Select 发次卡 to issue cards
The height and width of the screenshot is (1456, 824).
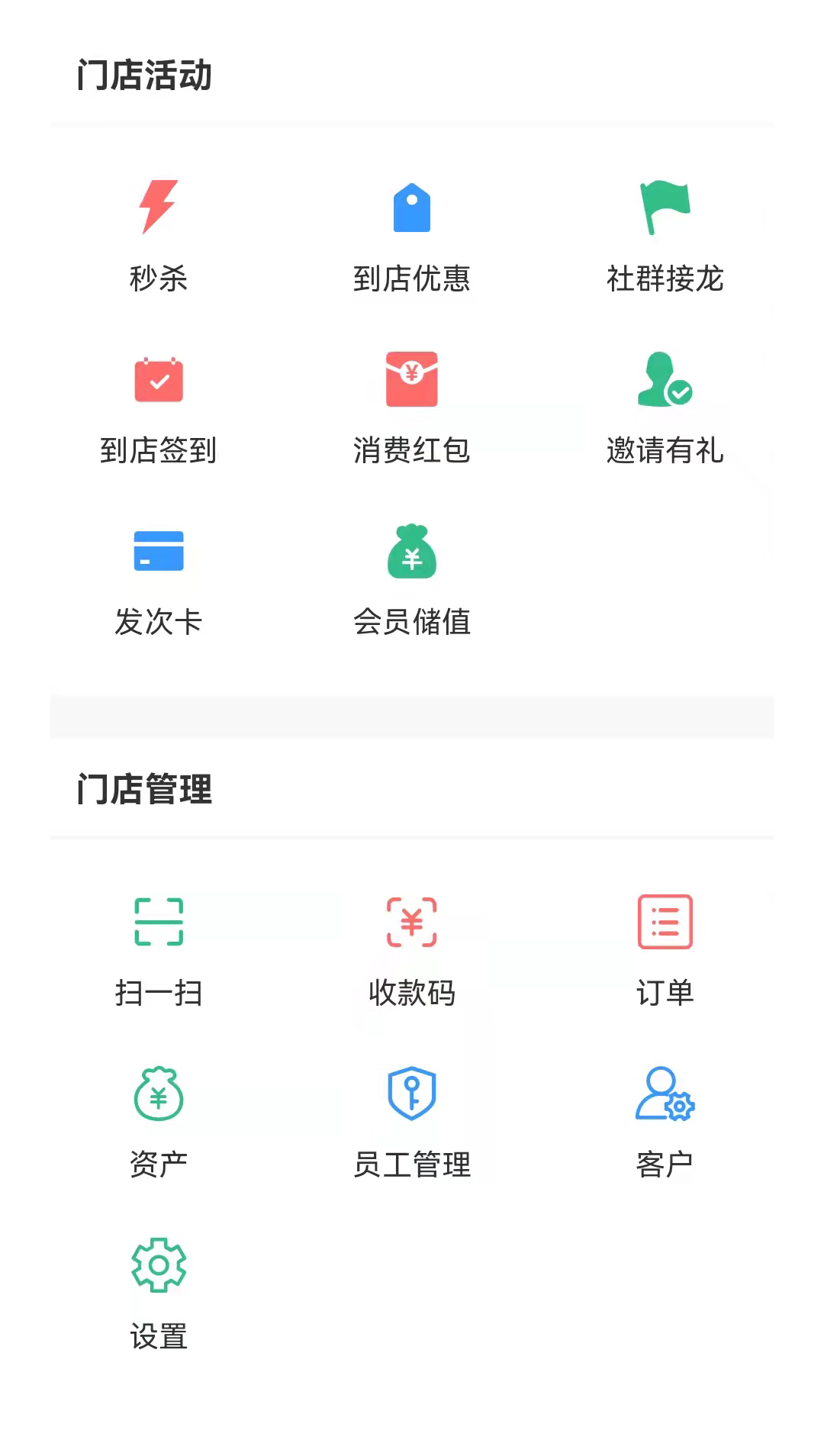click(159, 580)
